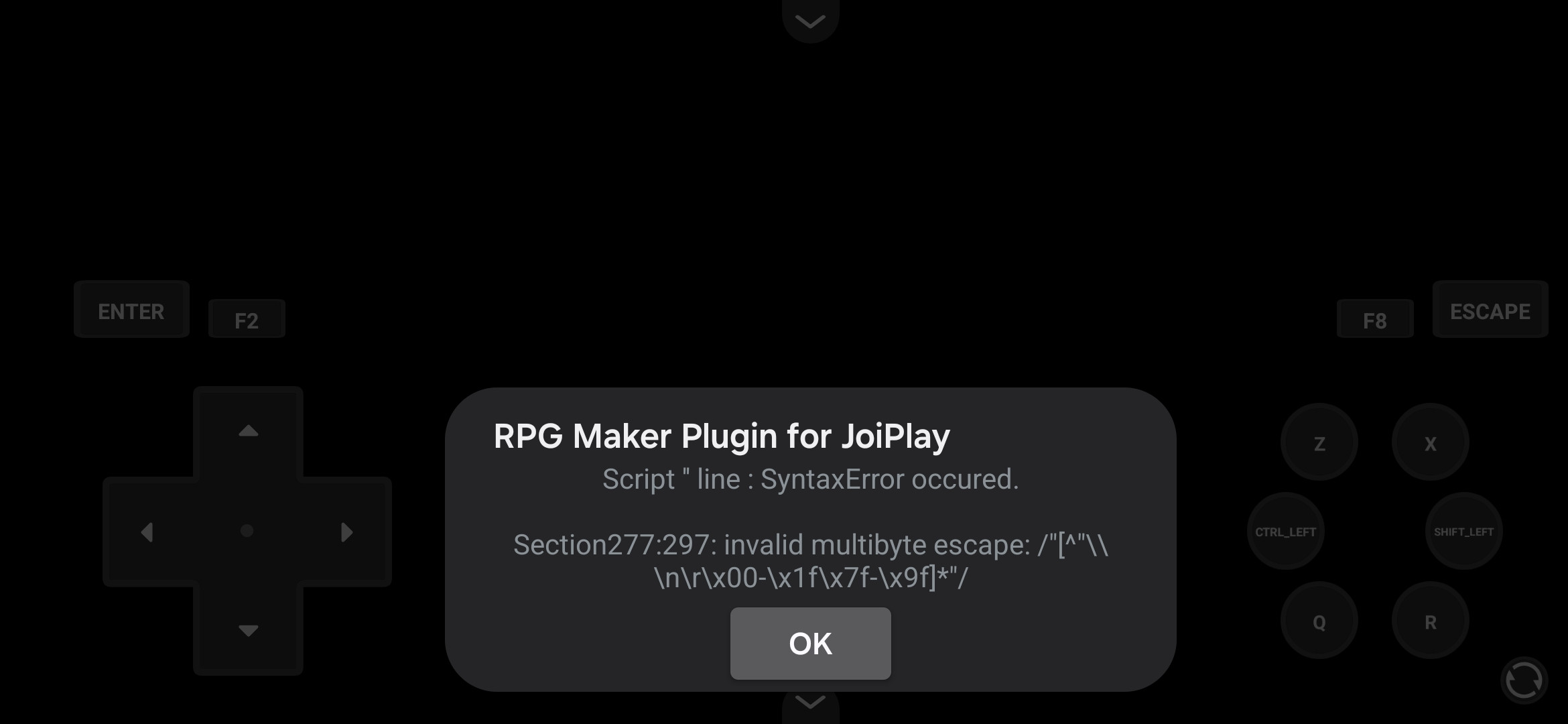Tap the F8 key
The image size is (1568, 724).
click(x=1374, y=320)
